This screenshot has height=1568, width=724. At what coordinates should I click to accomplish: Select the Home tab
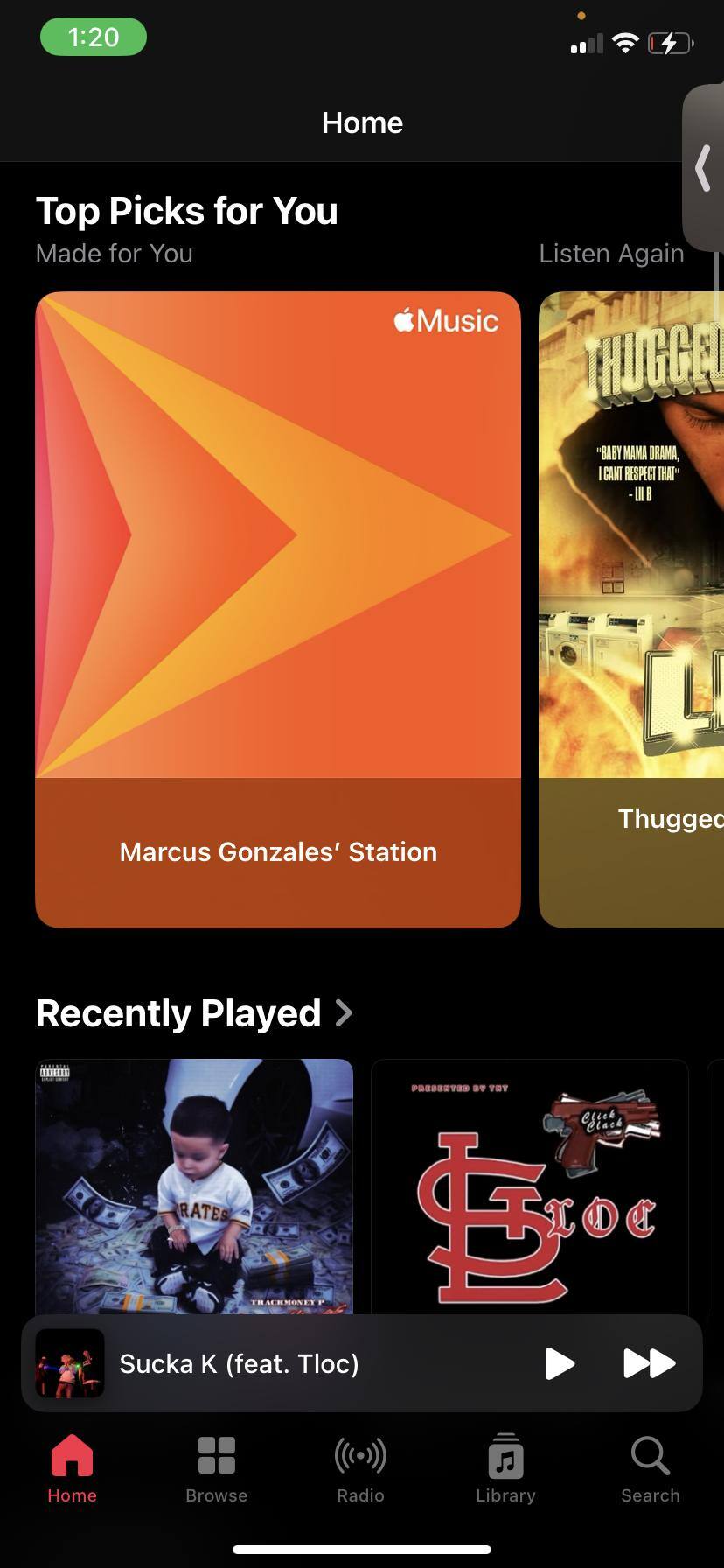[72, 1470]
